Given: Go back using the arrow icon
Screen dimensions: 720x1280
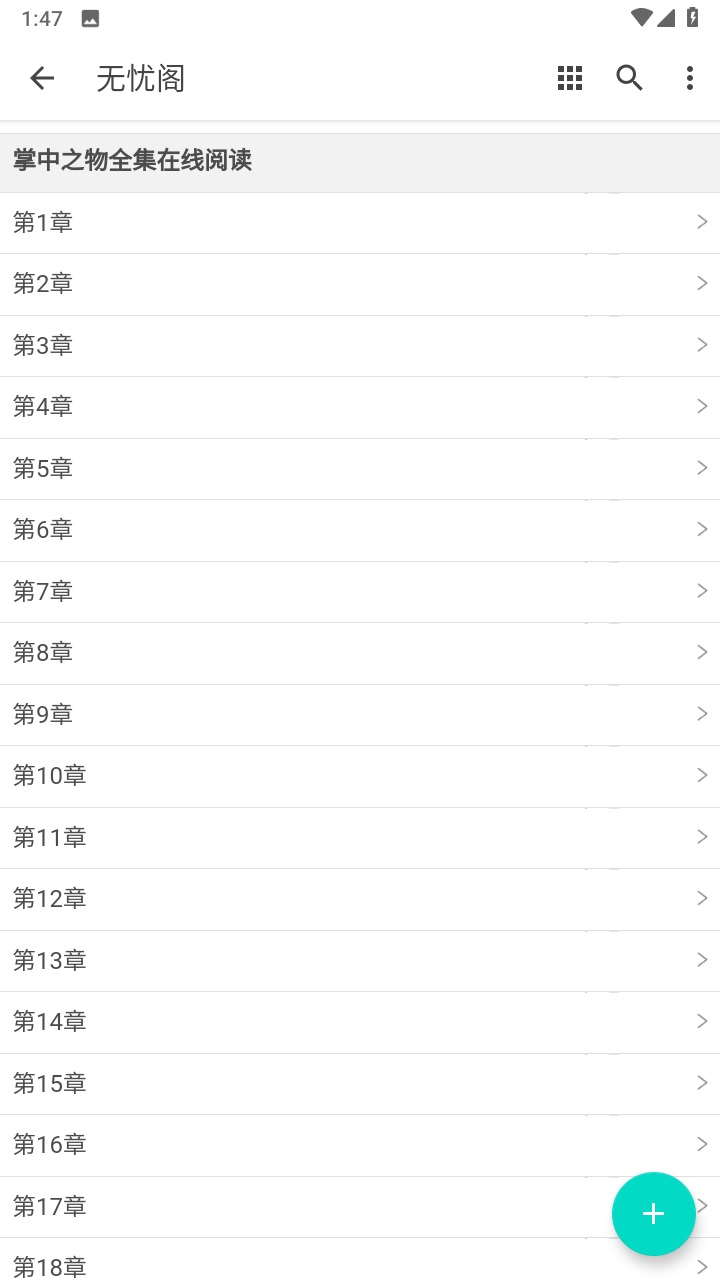Looking at the screenshot, I should 42,78.
